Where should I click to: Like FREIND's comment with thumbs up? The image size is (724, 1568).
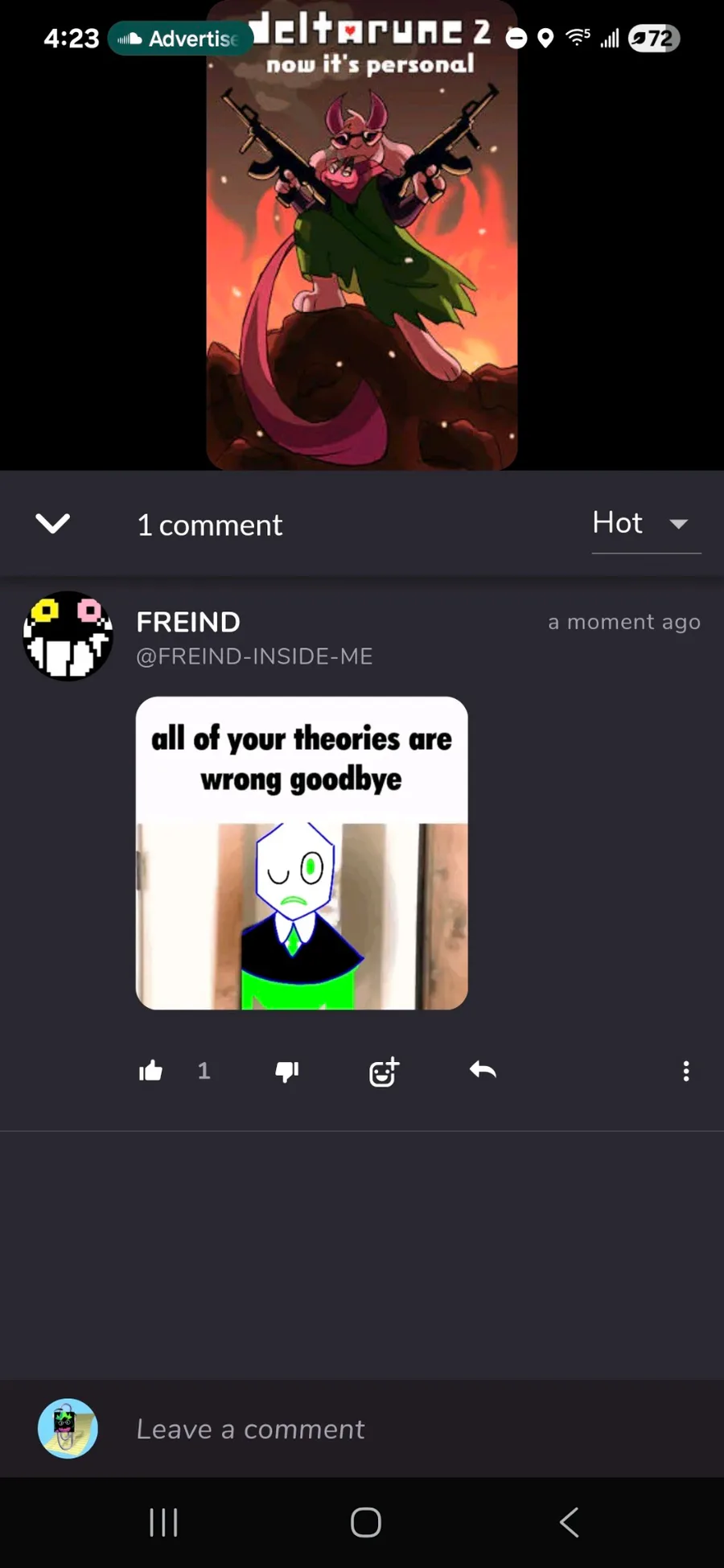click(x=150, y=1071)
